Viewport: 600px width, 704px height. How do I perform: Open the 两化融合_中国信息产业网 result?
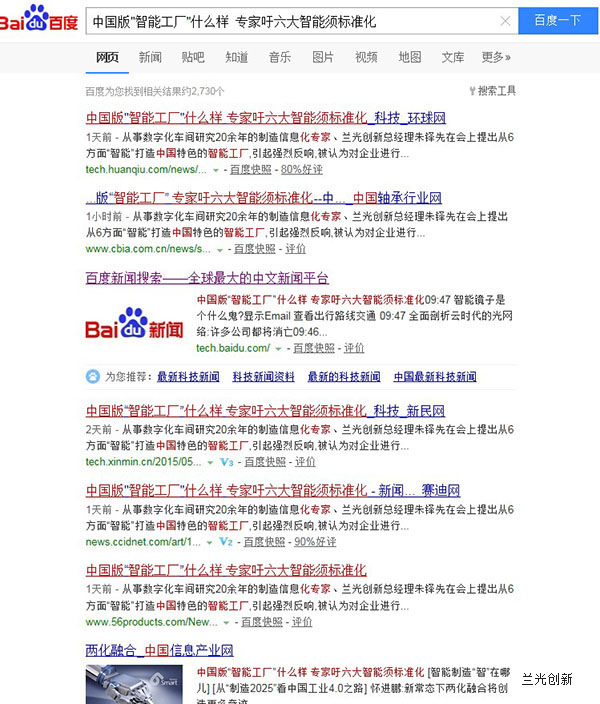click(159, 650)
